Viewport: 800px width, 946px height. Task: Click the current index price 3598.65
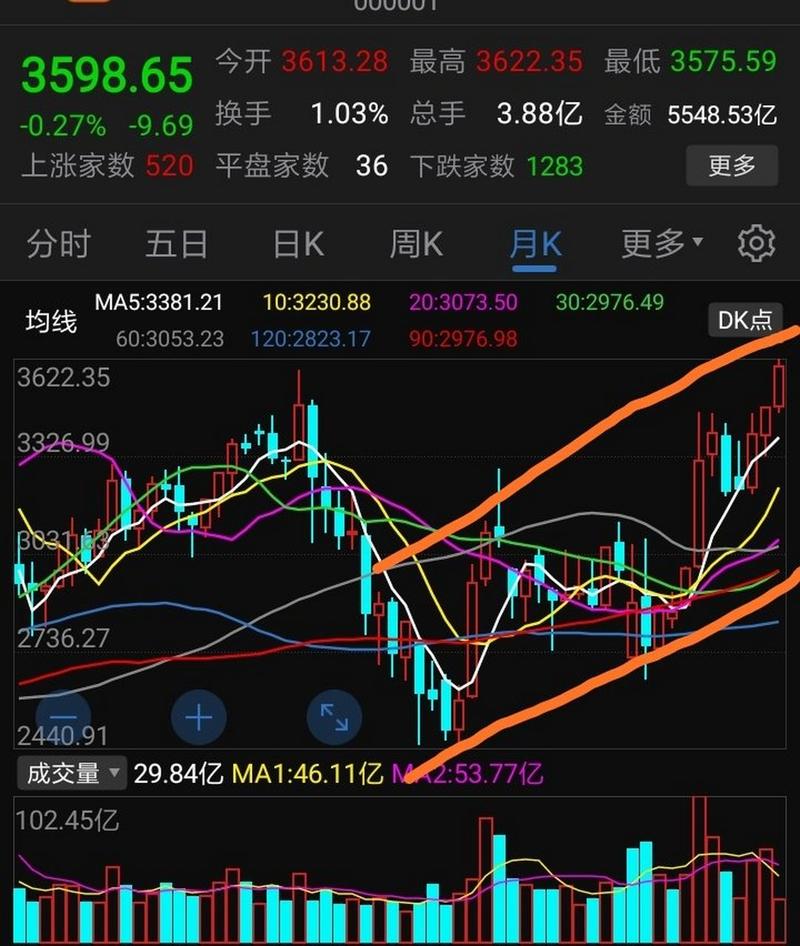pos(103,73)
